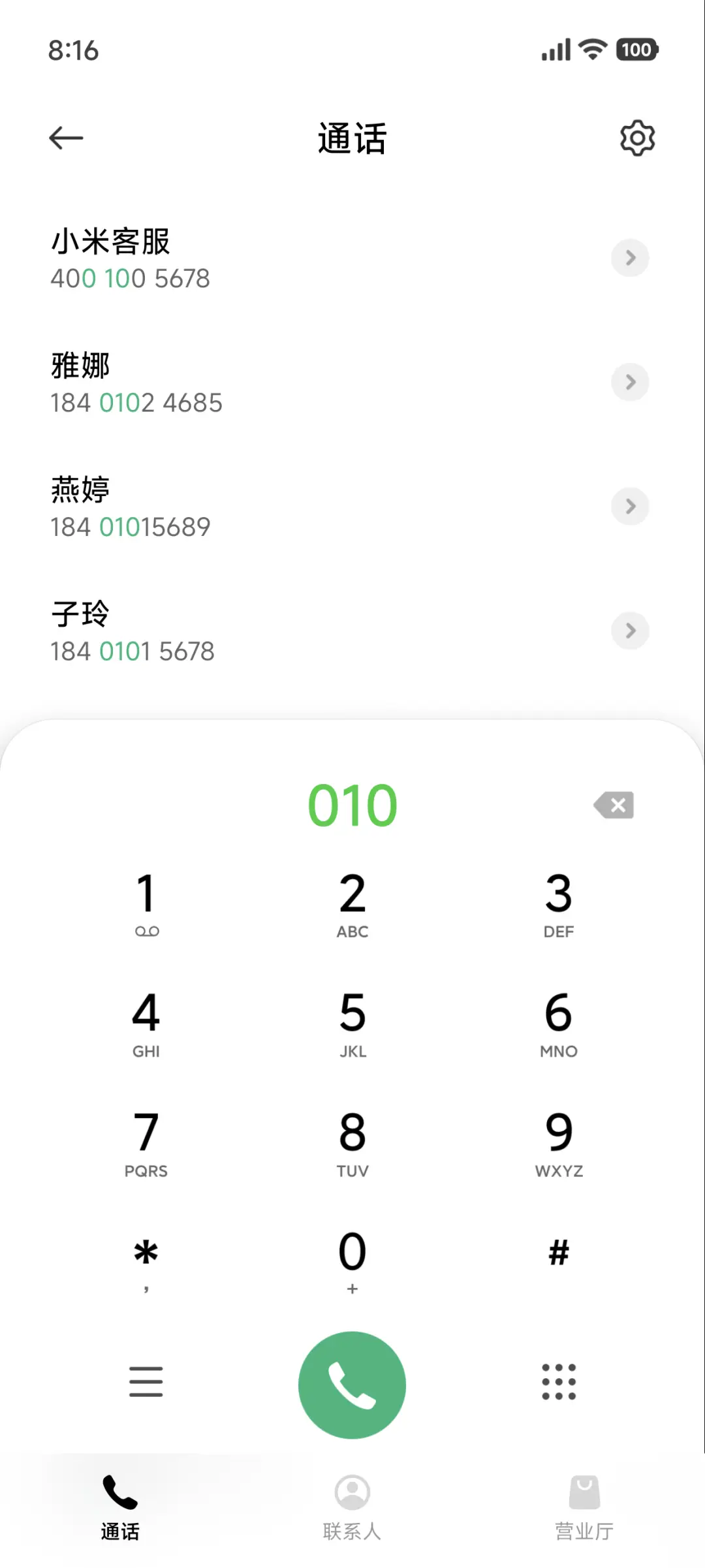Stay on the 通话 tab
The image size is (705, 1568).
(119, 1508)
